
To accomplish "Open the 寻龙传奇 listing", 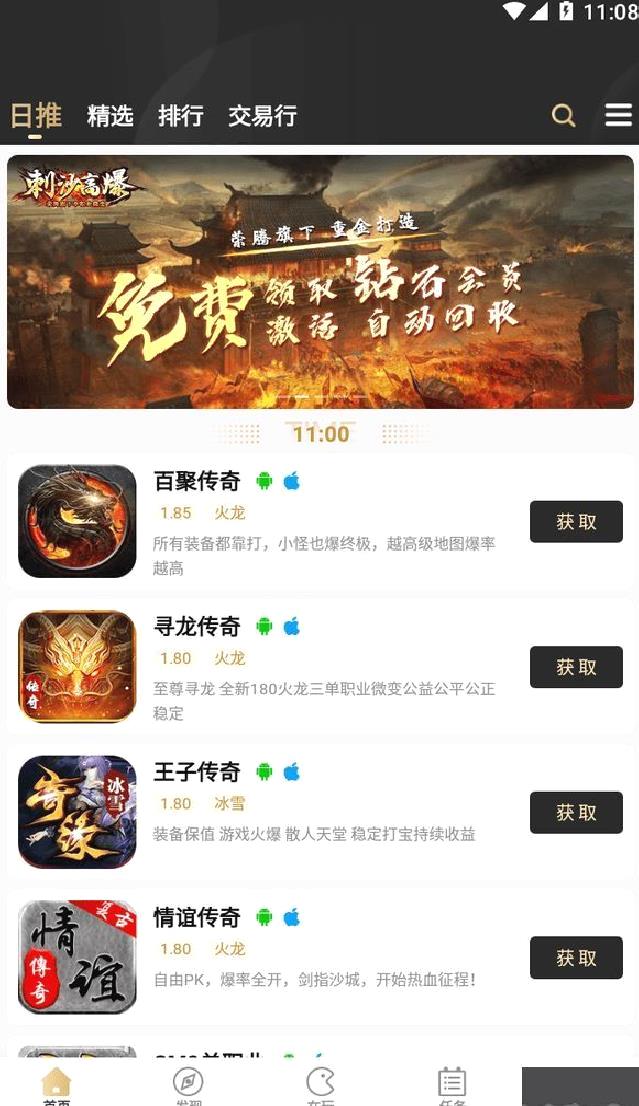I will (x=197, y=627).
